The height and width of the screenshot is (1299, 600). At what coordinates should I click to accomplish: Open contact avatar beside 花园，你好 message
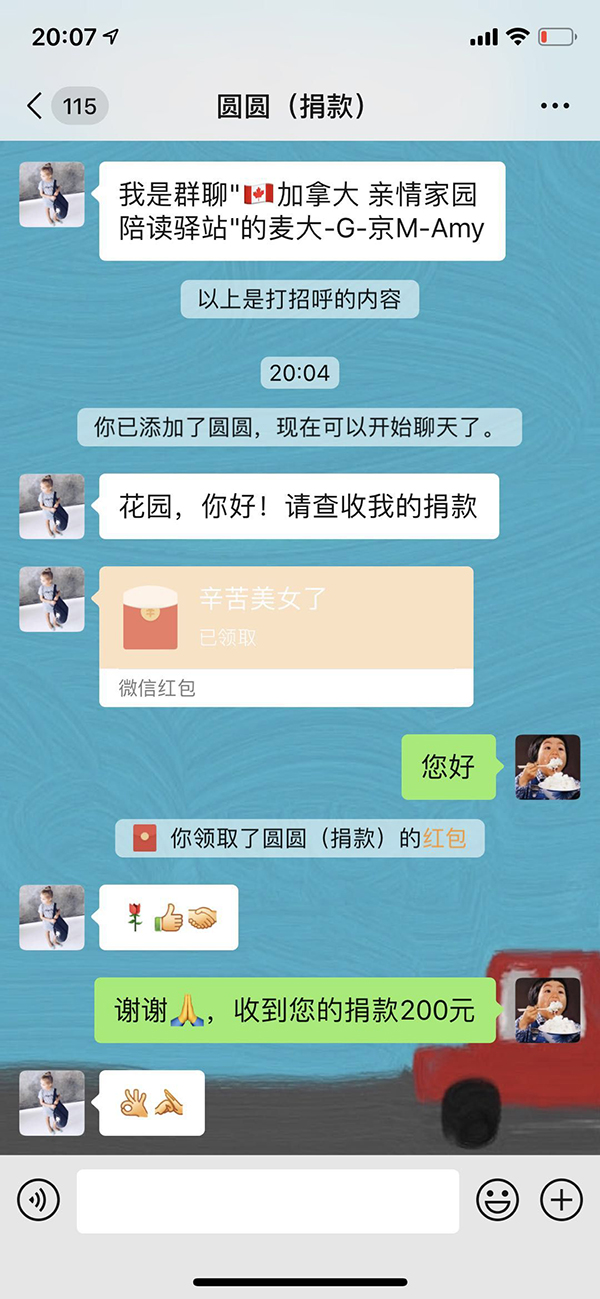coord(52,506)
